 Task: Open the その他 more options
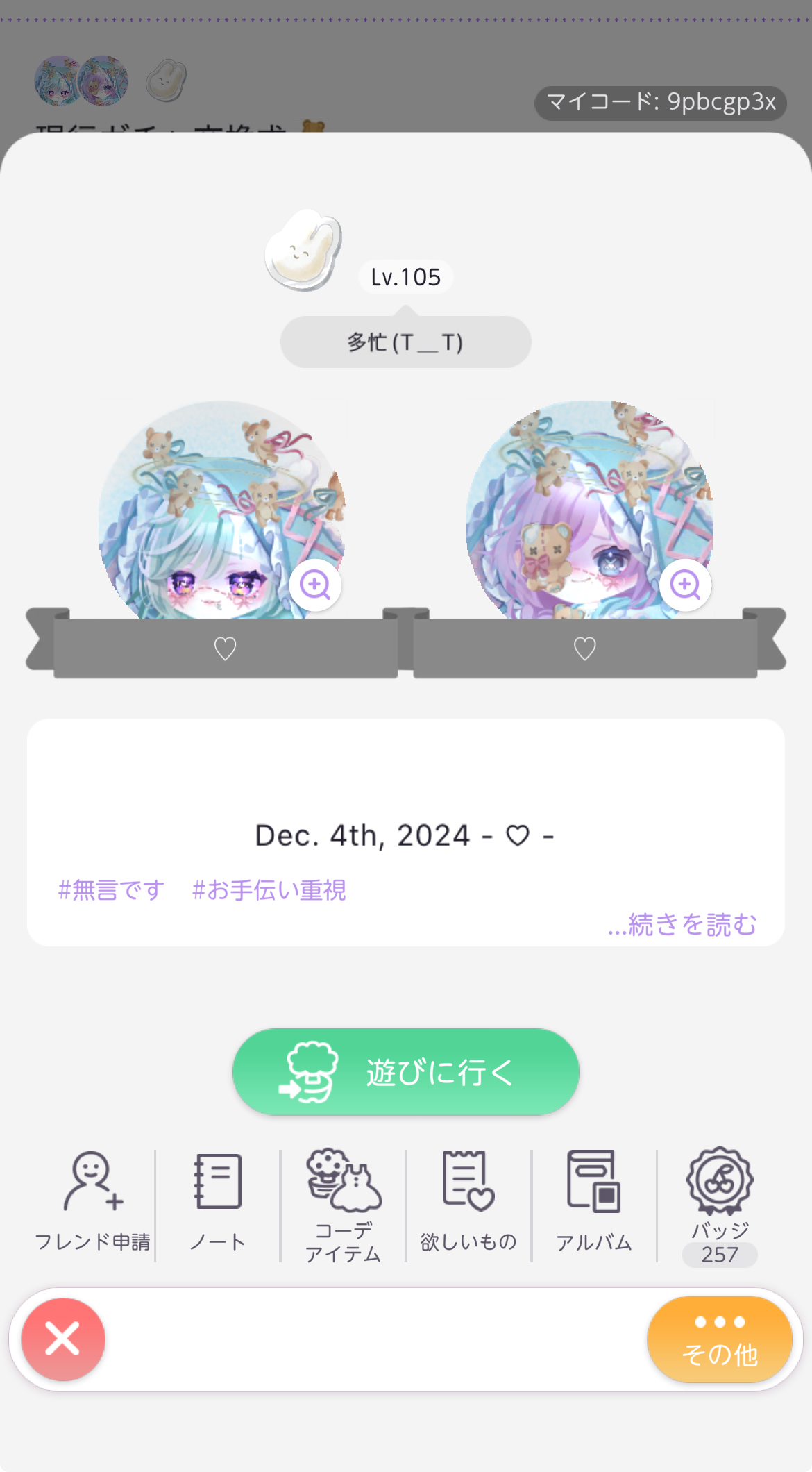[x=719, y=1339]
